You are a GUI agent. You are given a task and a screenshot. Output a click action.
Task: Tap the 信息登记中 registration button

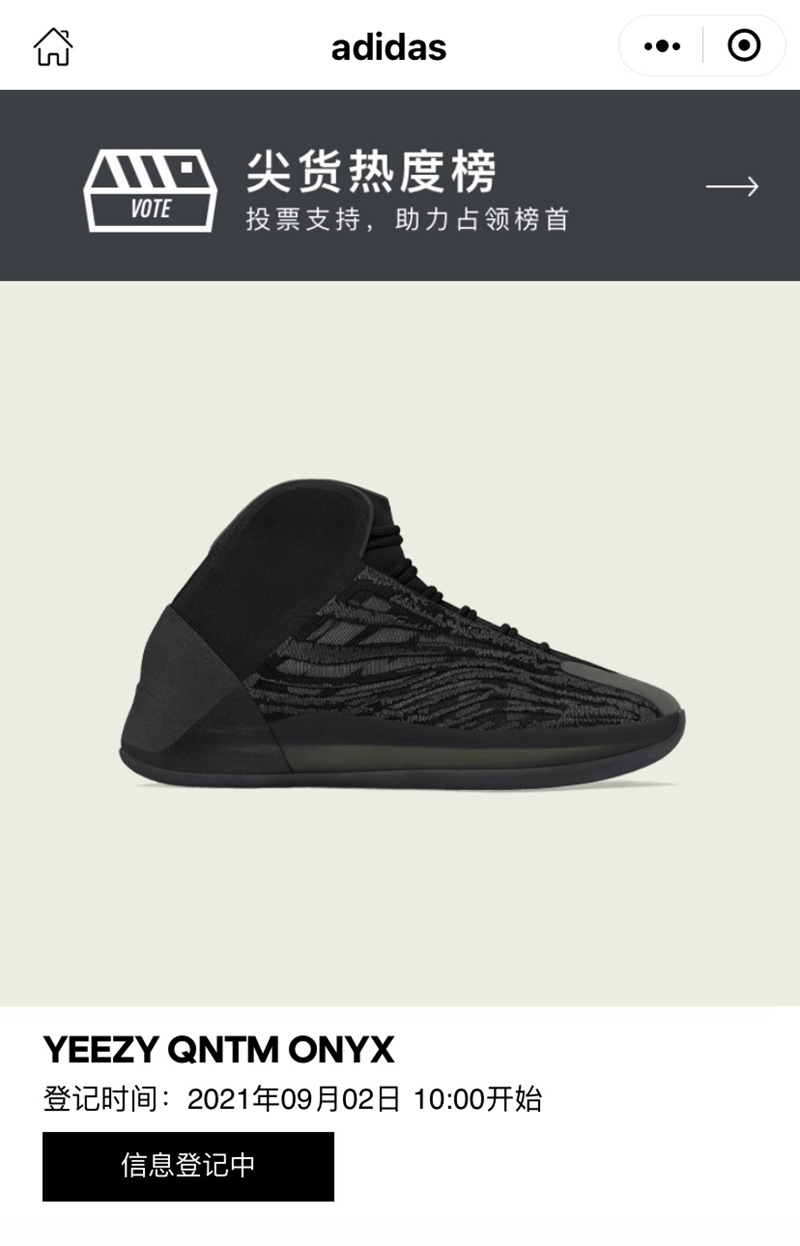click(x=188, y=1166)
